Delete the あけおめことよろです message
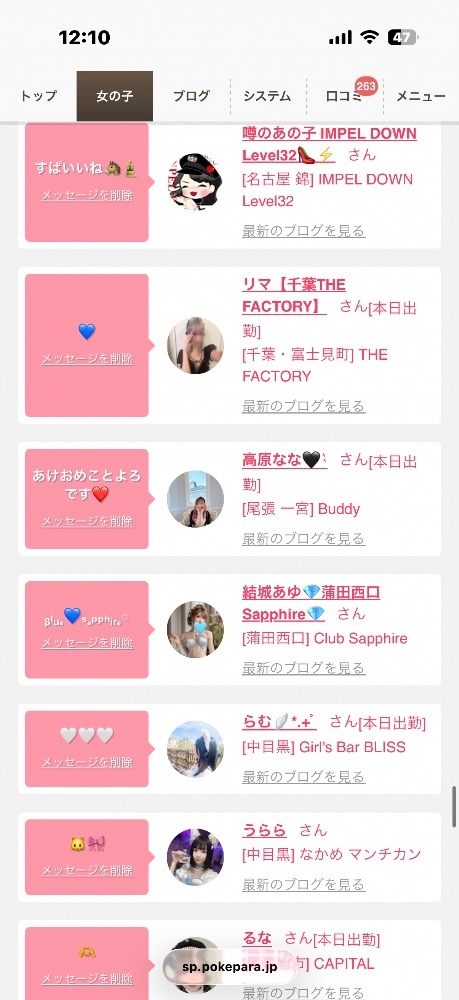The width and height of the screenshot is (459, 1000). pos(87,522)
